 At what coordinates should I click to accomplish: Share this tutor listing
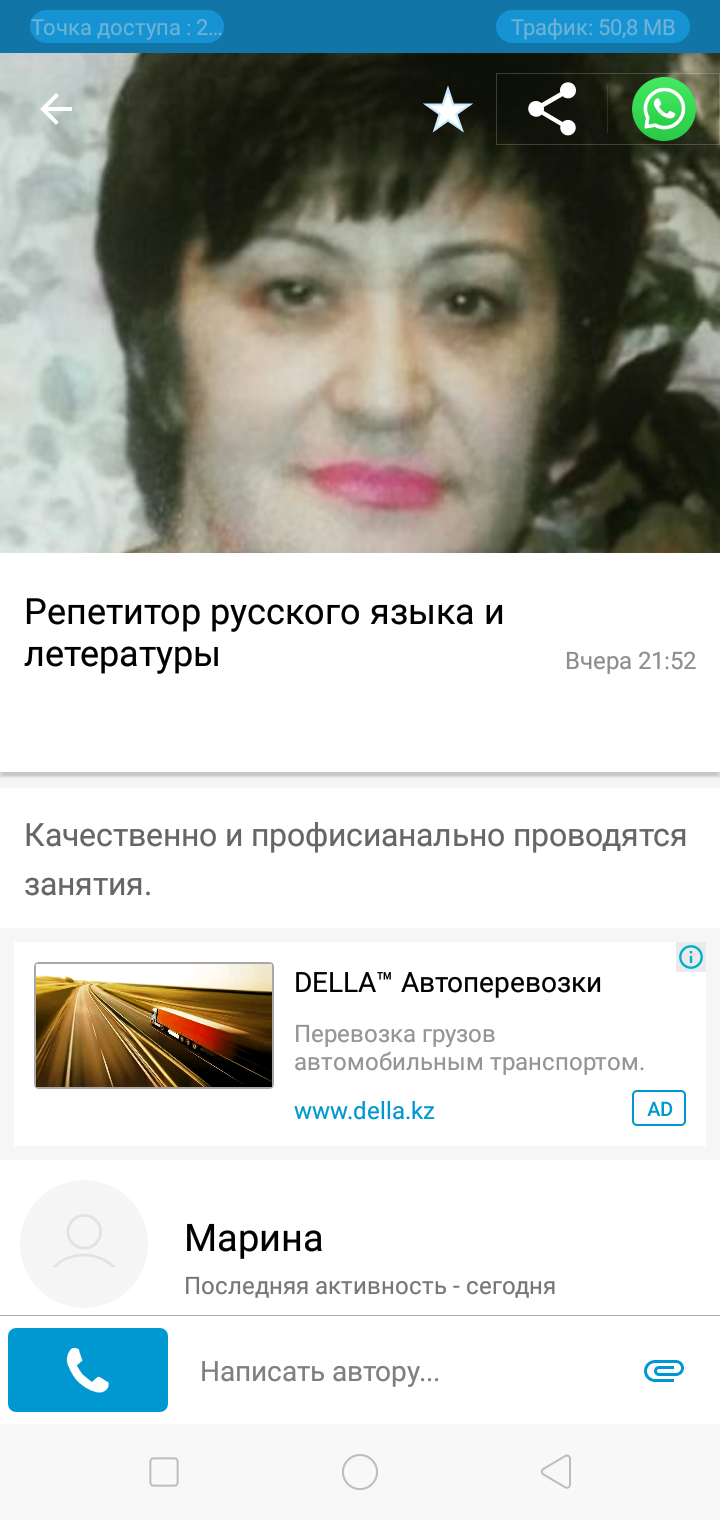click(552, 109)
